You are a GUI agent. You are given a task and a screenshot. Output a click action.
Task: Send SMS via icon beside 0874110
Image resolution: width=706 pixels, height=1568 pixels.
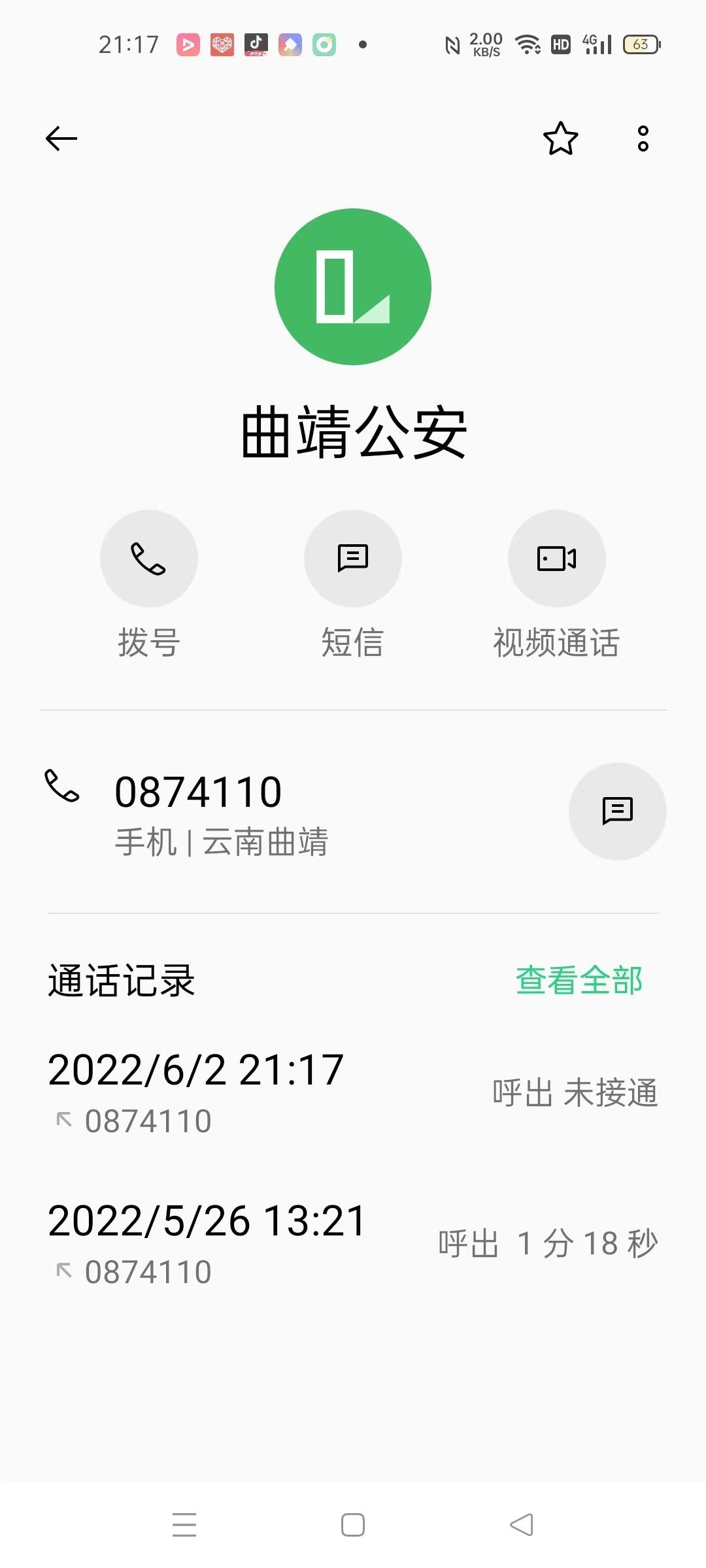(x=617, y=811)
